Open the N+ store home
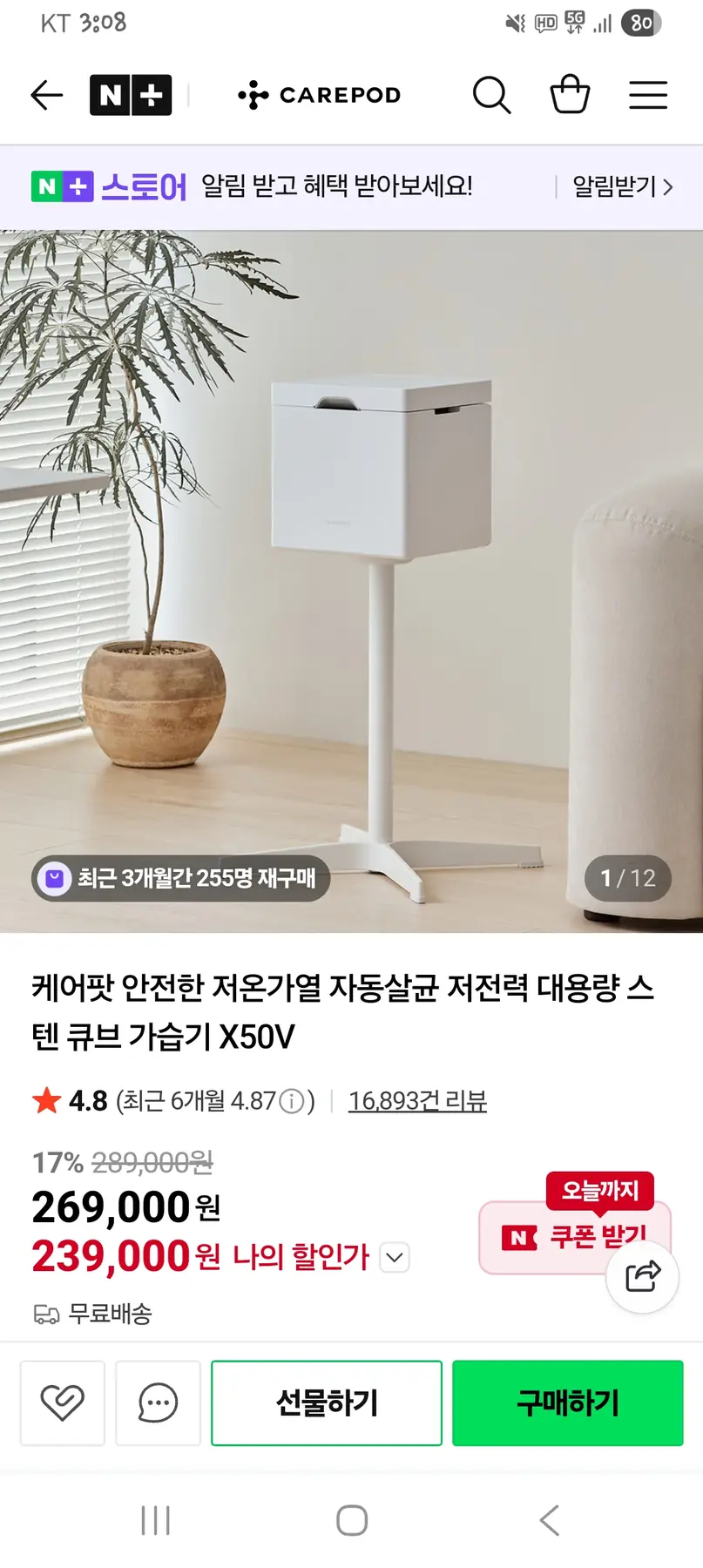The image size is (703, 1568). coord(131,95)
